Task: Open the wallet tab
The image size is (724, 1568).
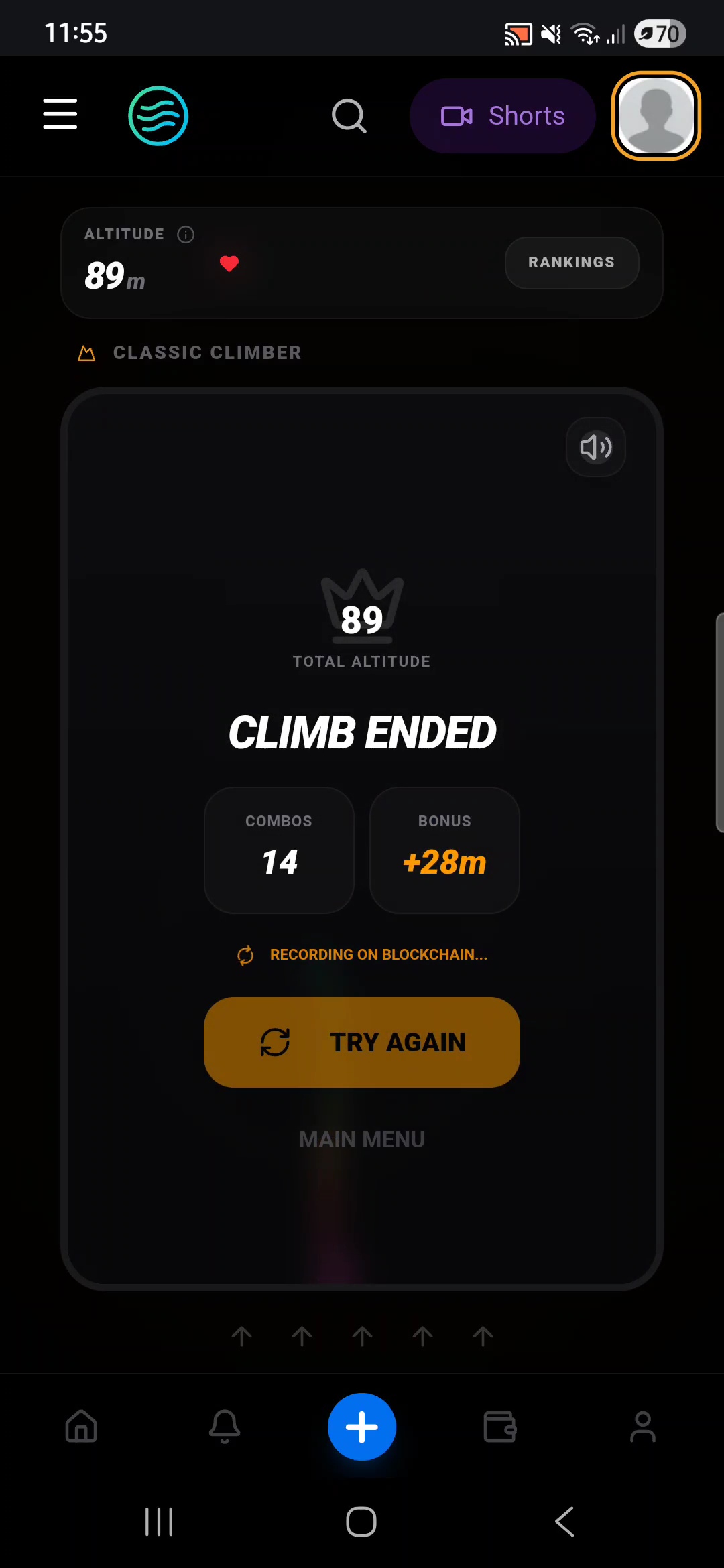Action: (500, 1426)
